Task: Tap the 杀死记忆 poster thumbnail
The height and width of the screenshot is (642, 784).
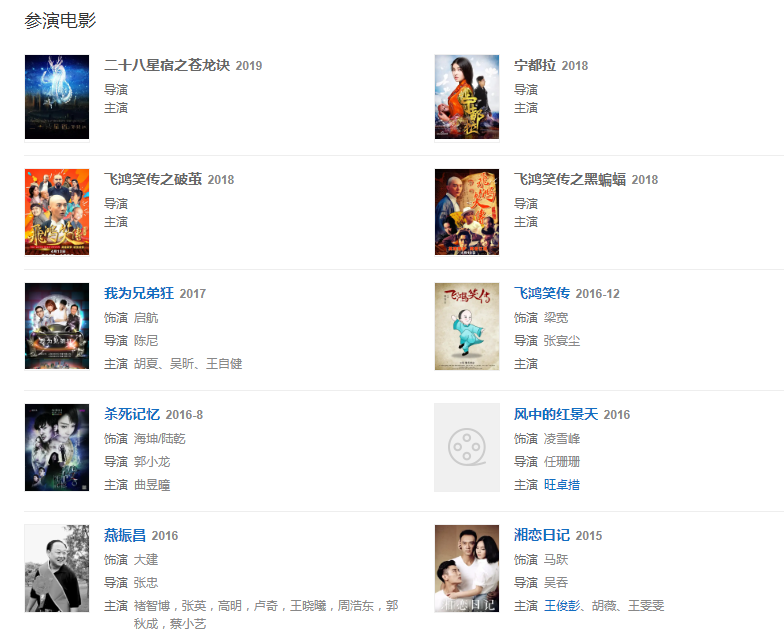Action: [57, 448]
